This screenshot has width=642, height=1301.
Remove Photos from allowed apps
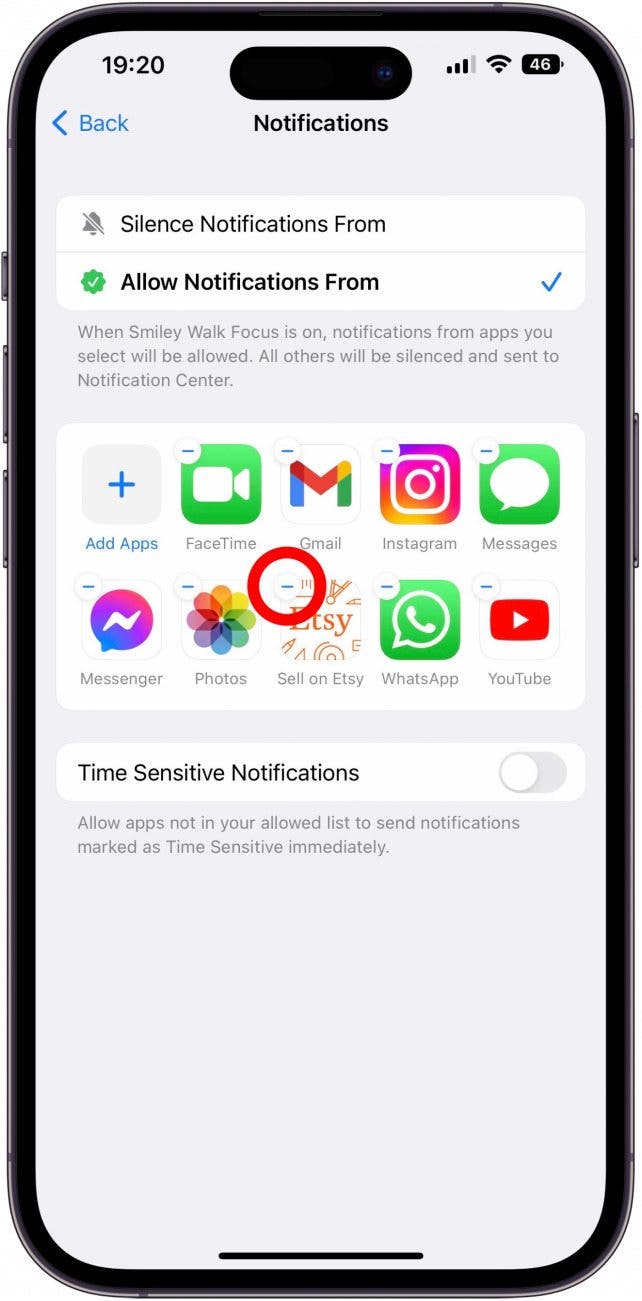click(x=188, y=586)
